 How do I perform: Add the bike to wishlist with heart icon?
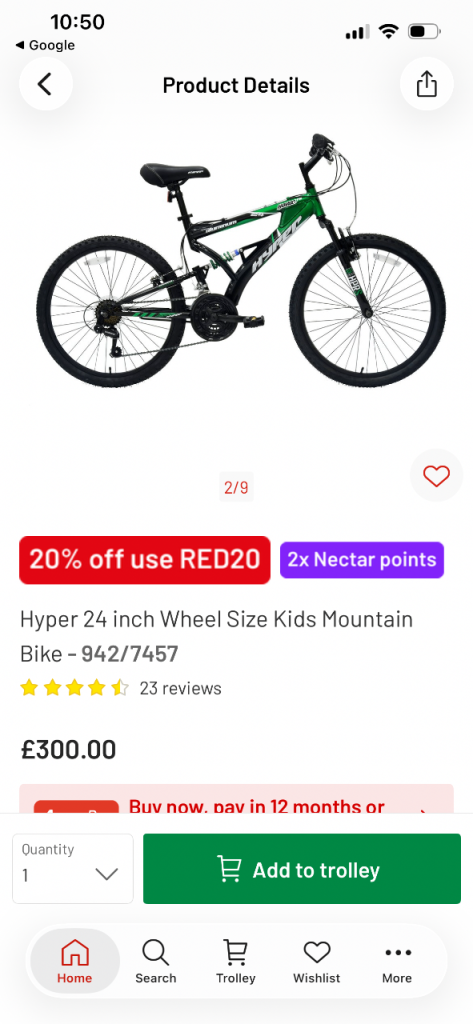coord(436,476)
